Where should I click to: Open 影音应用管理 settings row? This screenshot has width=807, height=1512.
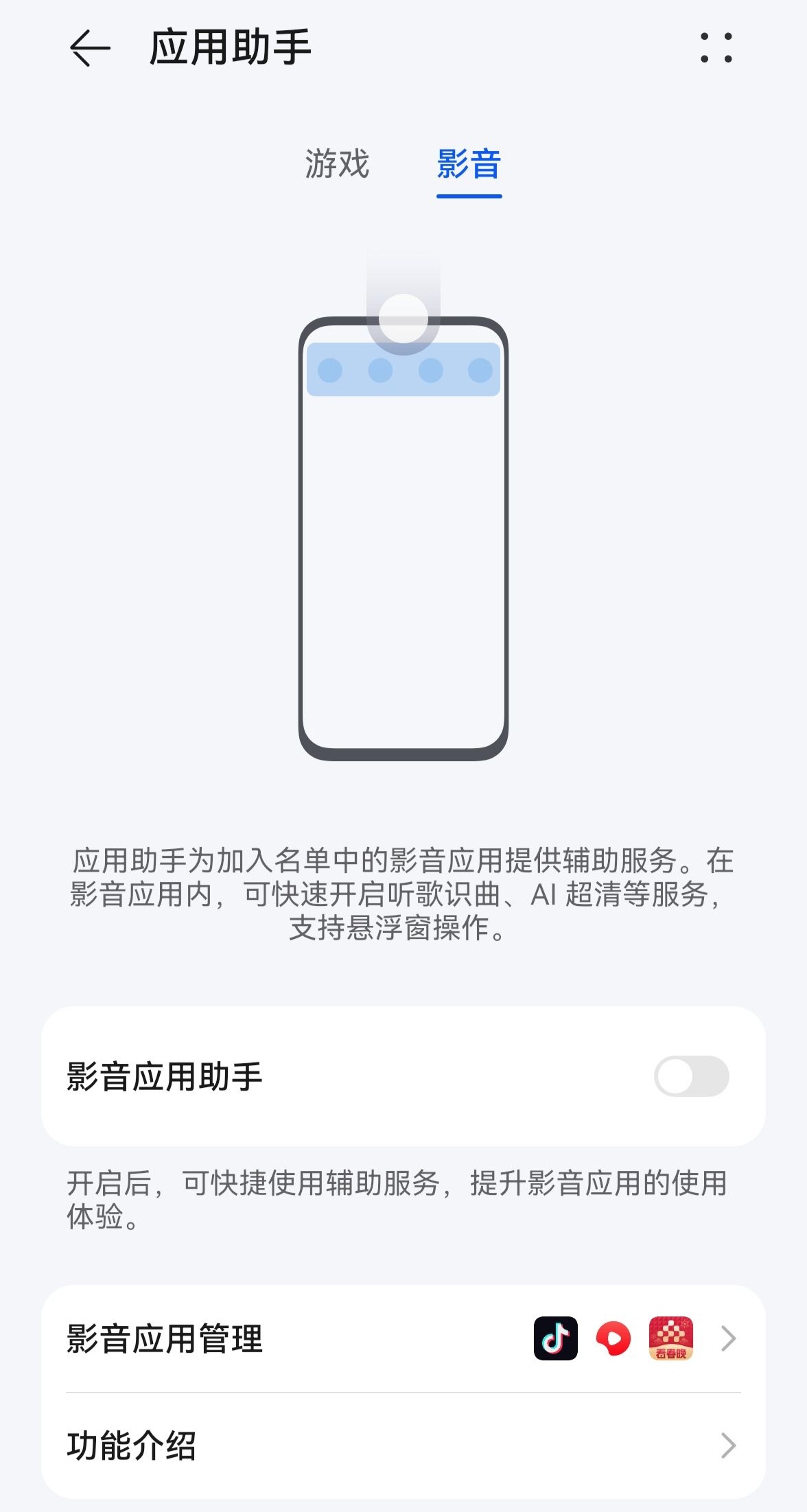403,1338
